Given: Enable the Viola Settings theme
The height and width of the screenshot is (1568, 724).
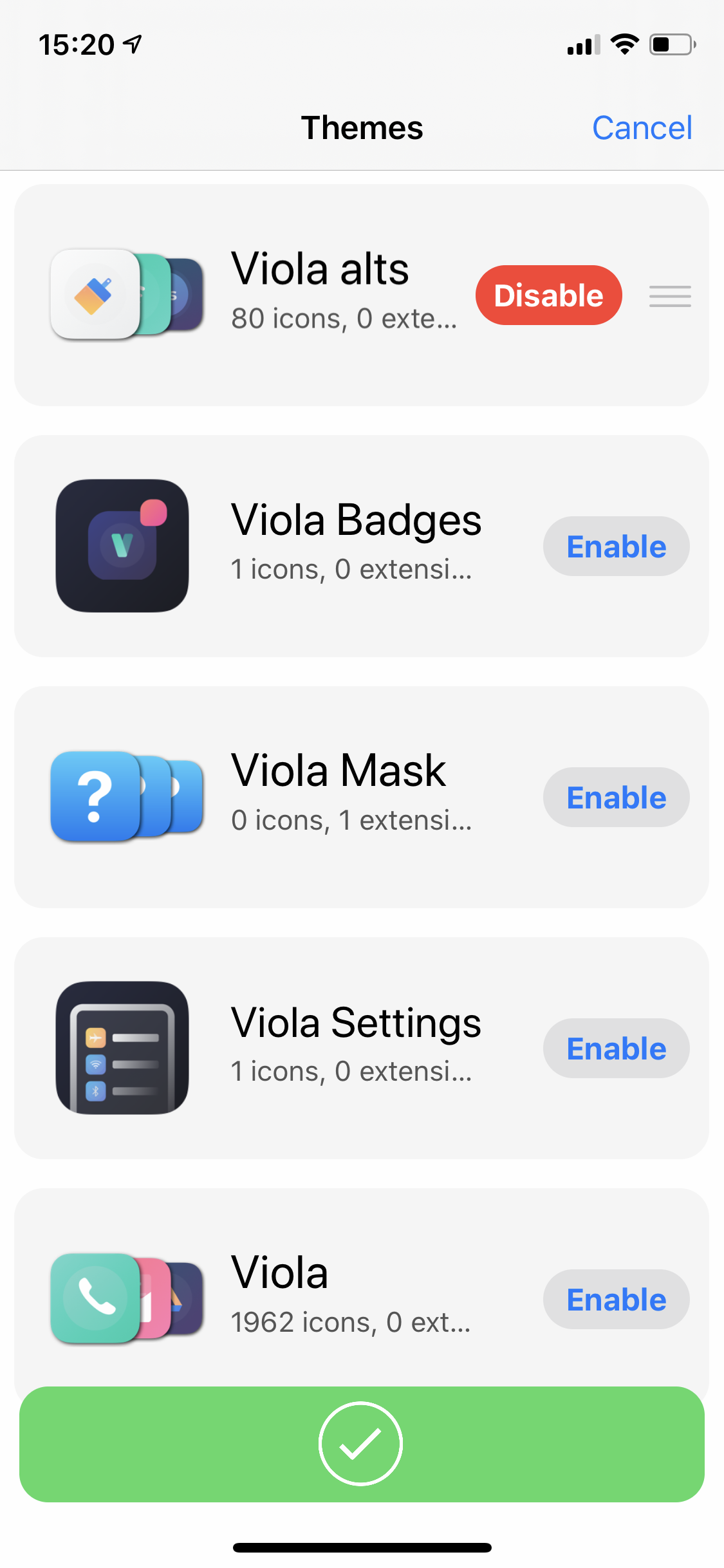Looking at the screenshot, I should 616,1049.
